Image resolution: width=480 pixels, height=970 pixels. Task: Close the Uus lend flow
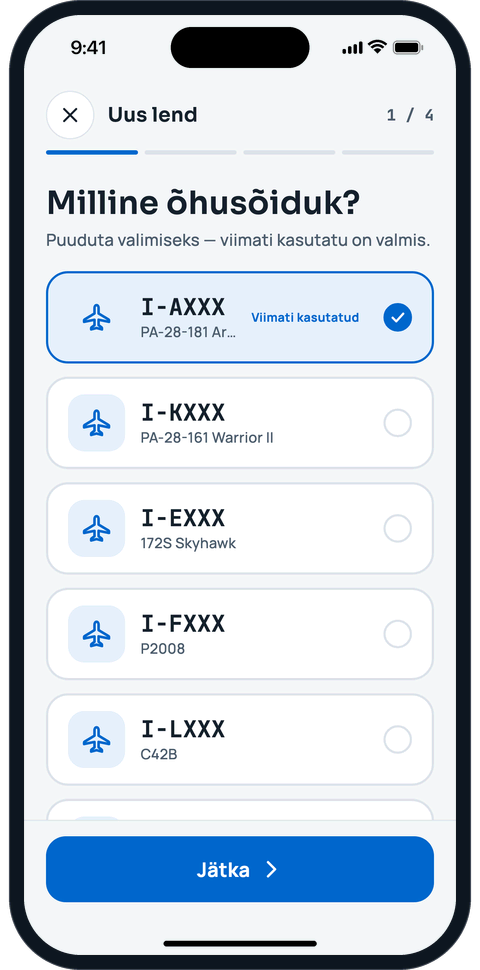pyautogui.click(x=70, y=115)
